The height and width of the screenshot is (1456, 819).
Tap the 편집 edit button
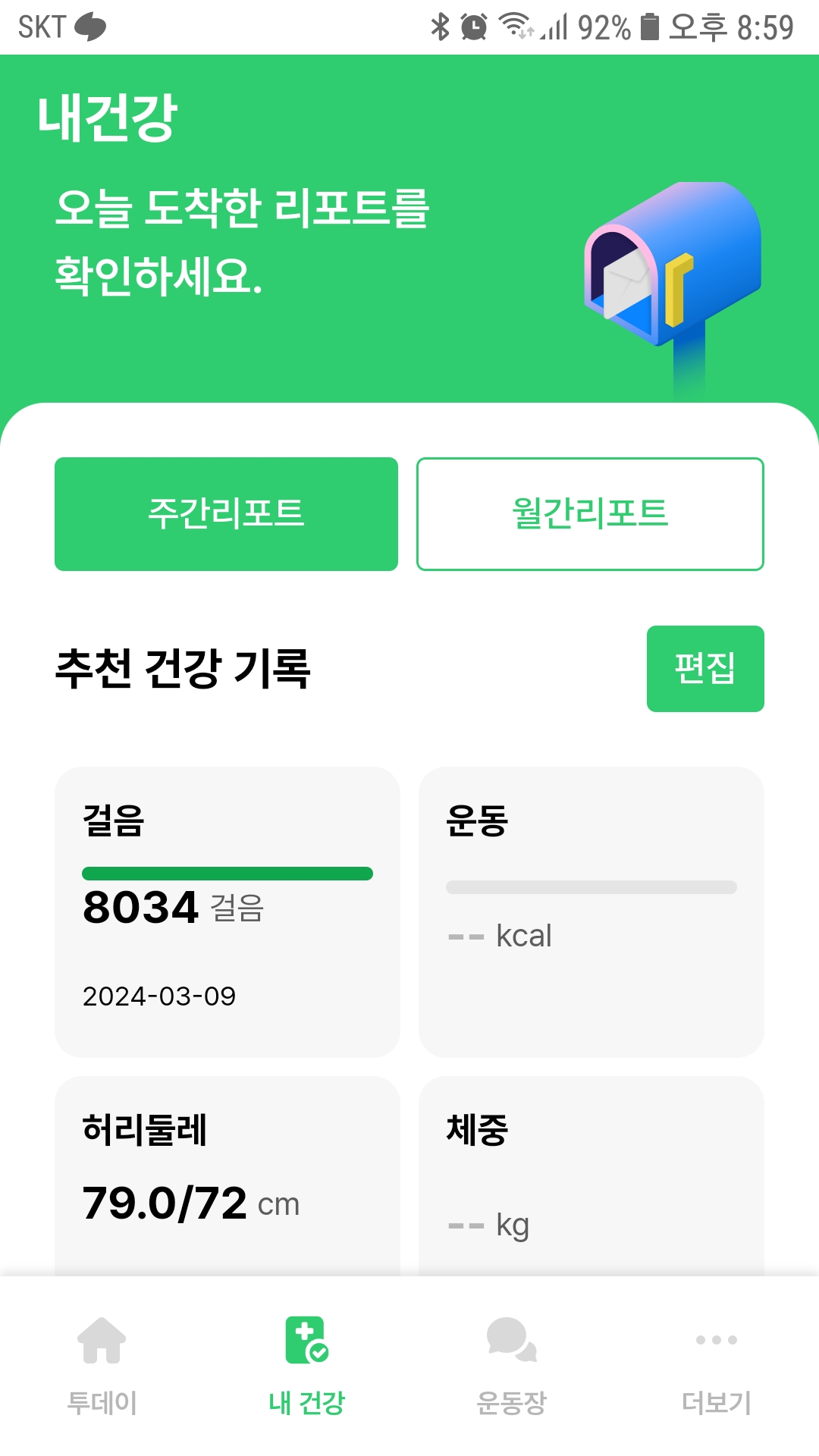pos(704,668)
